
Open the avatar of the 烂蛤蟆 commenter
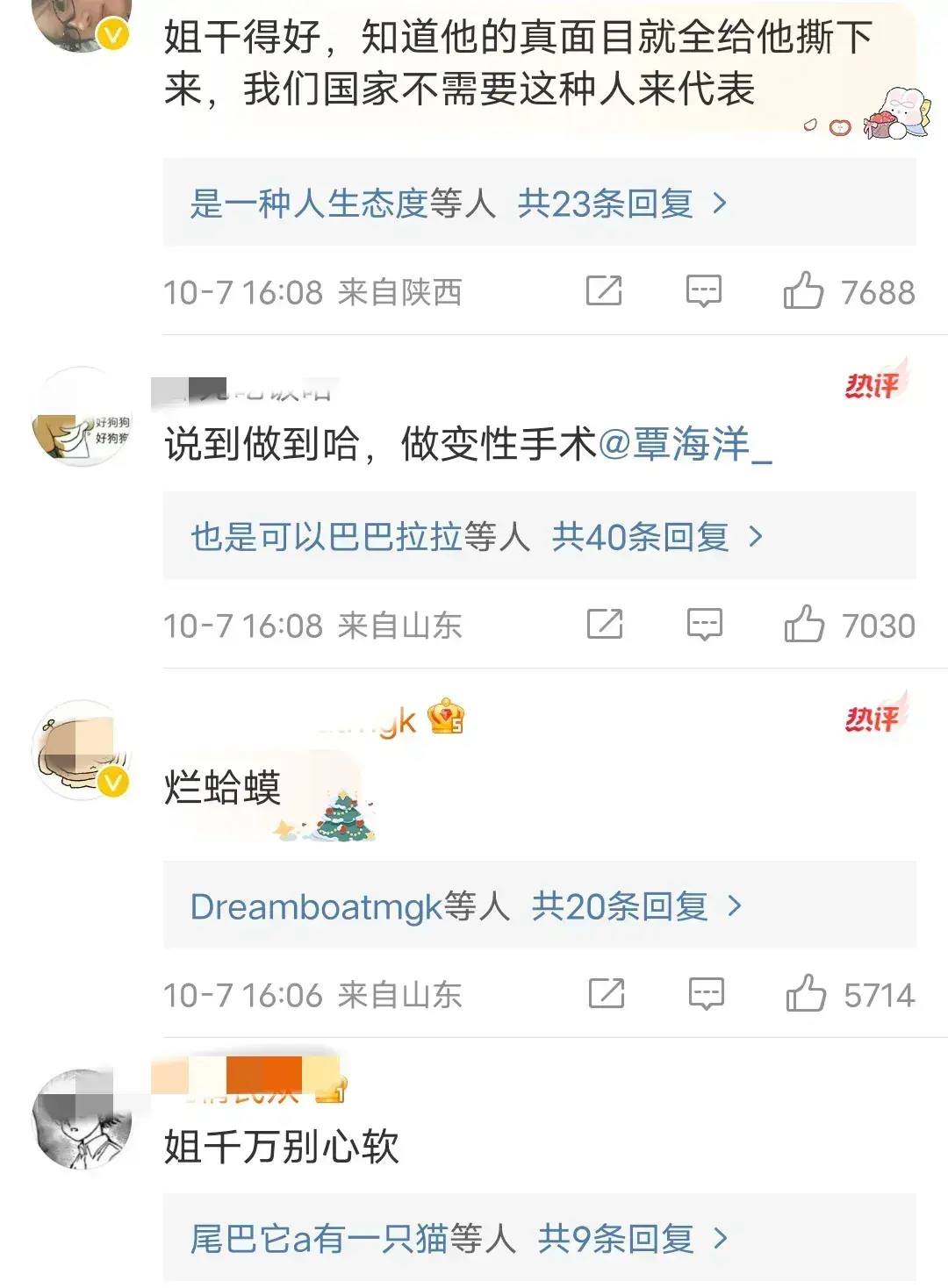click(x=82, y=751)
